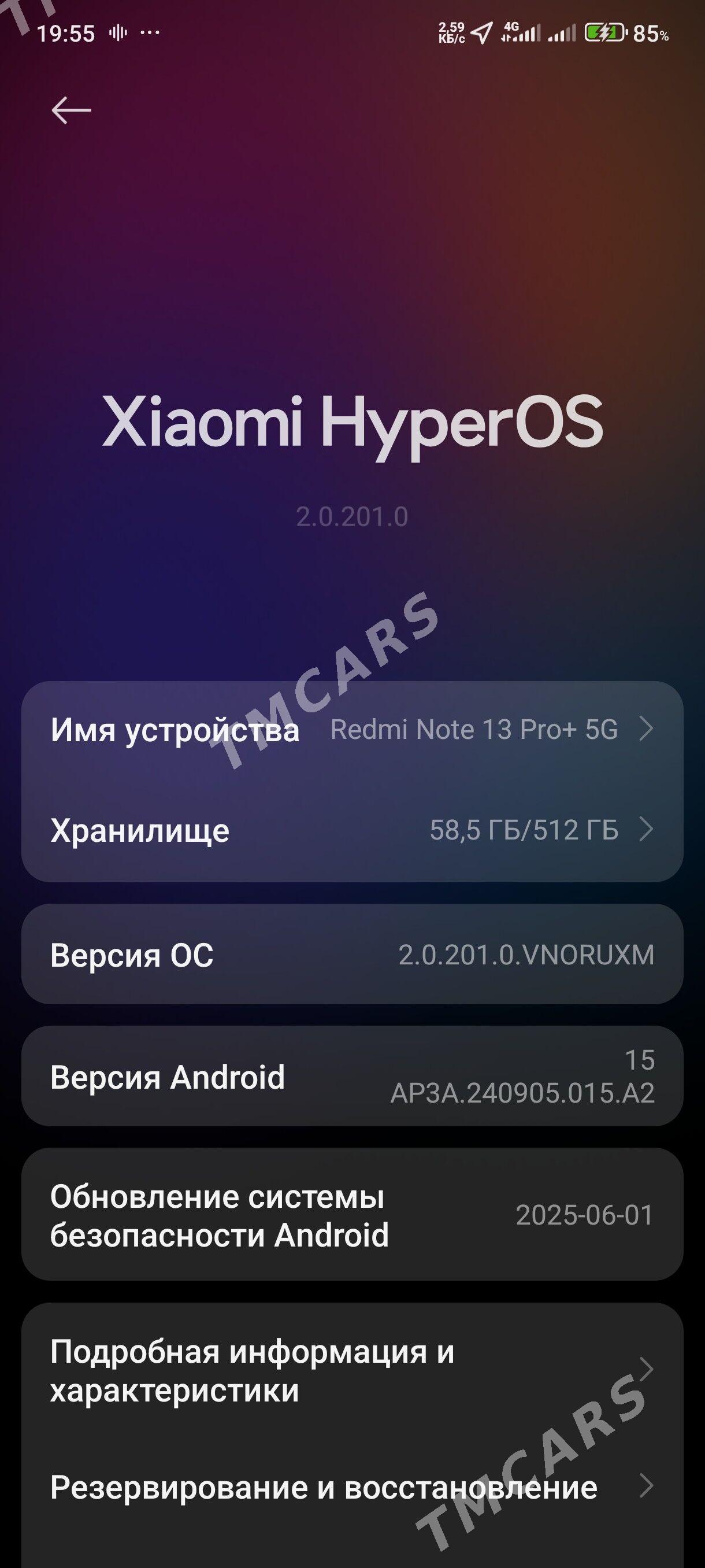Open Резервирование и восстановление
Screen dimensions: 705x1568
[351, 1486]
